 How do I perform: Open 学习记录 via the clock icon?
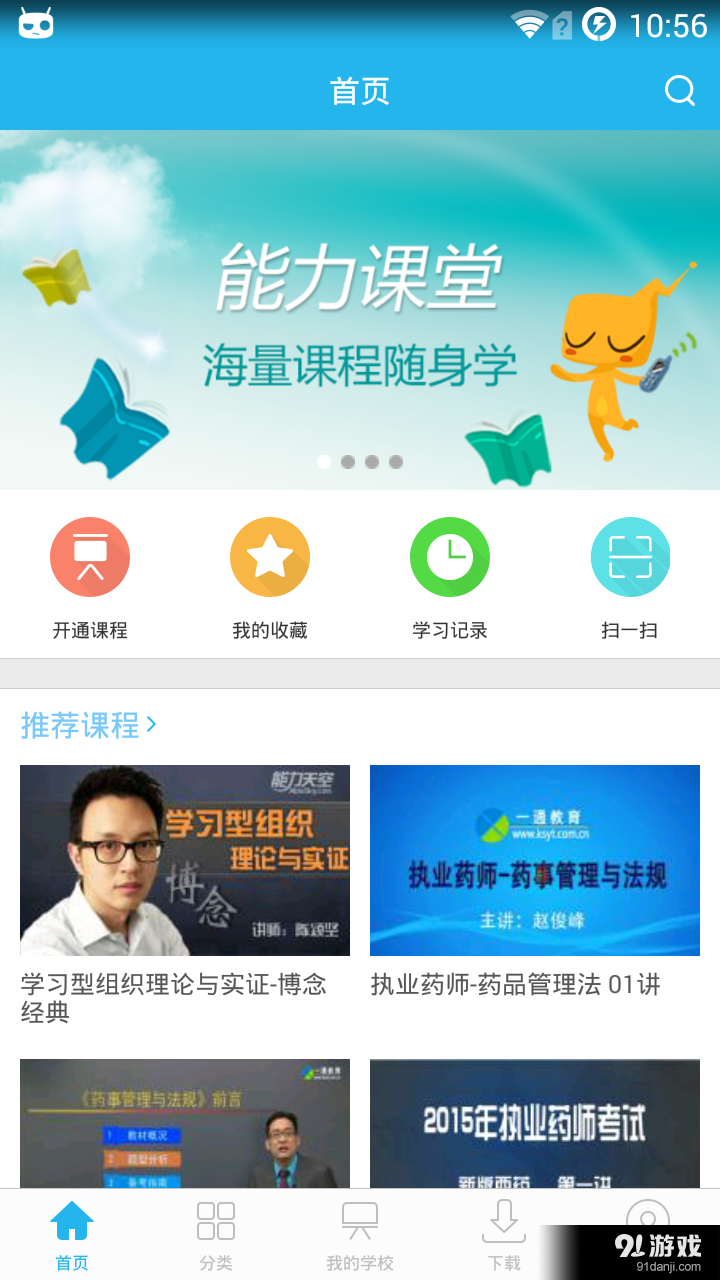click(x=450, y=557)
